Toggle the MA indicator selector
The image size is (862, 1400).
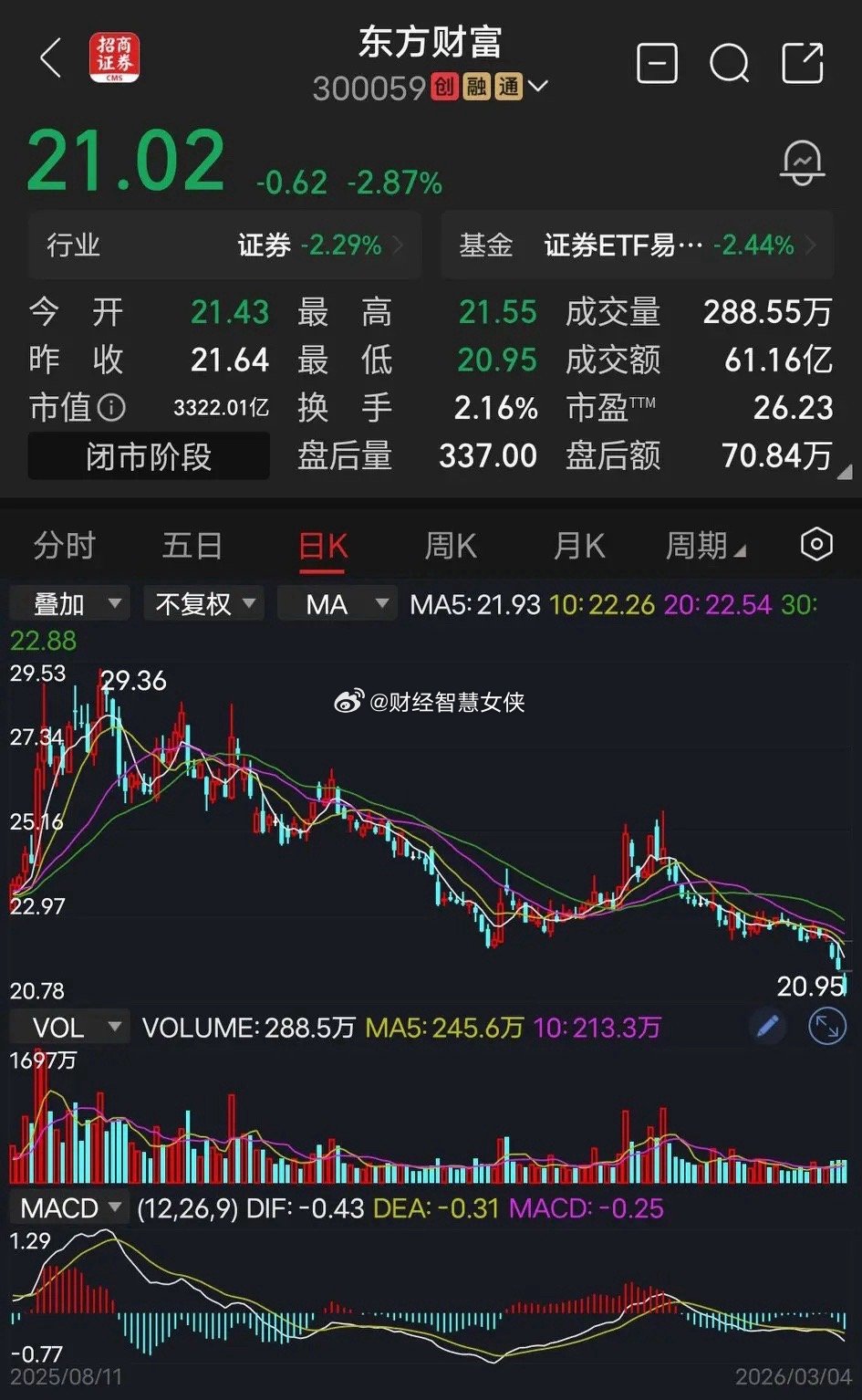tap(338, 603)
